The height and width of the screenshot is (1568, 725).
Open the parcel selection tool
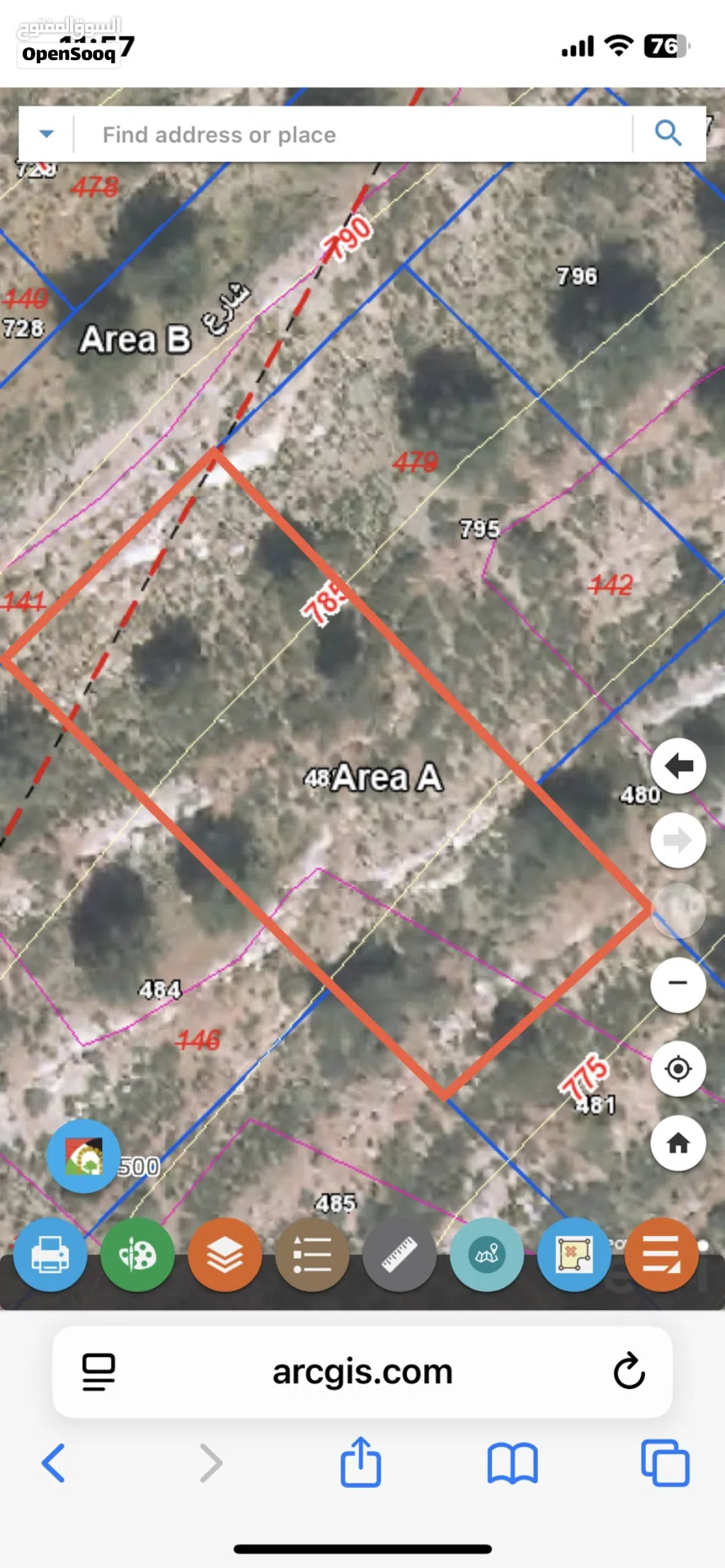(x=574, y=1255)
